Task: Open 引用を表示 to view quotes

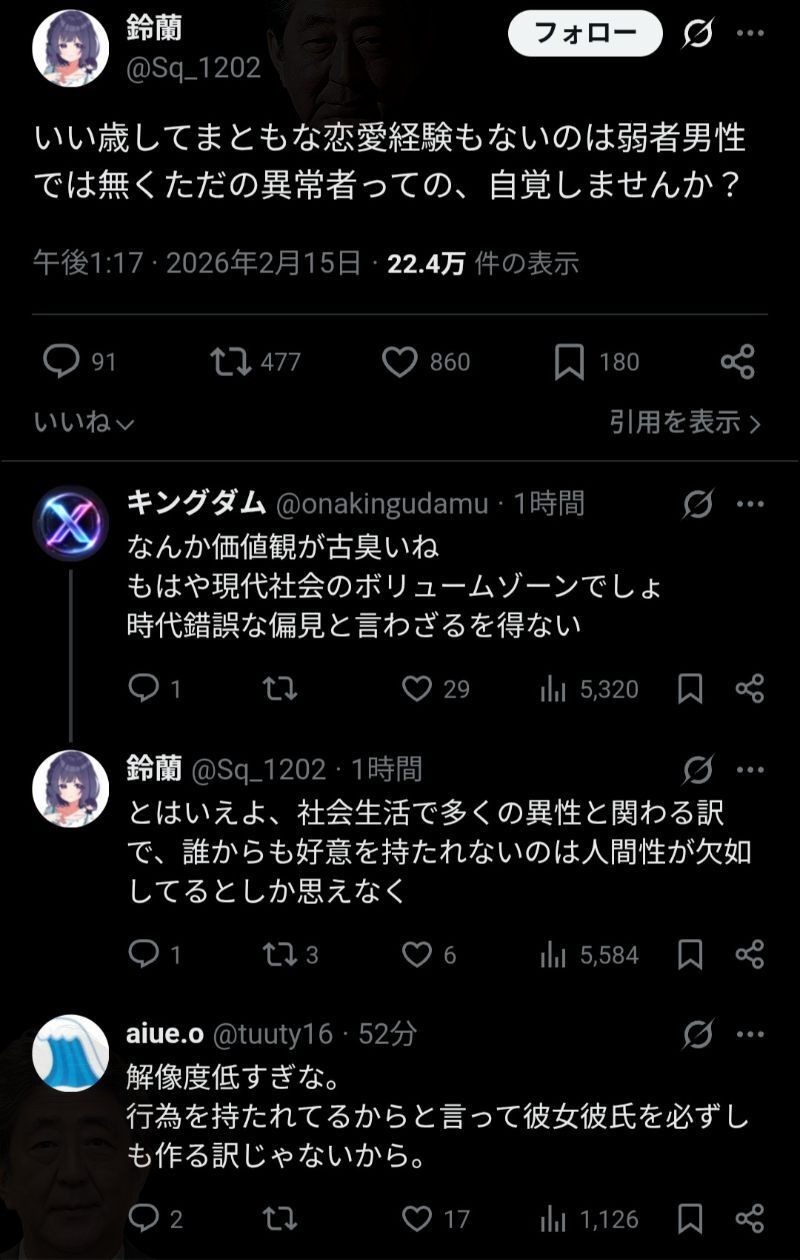Action: tap(685, 423)
